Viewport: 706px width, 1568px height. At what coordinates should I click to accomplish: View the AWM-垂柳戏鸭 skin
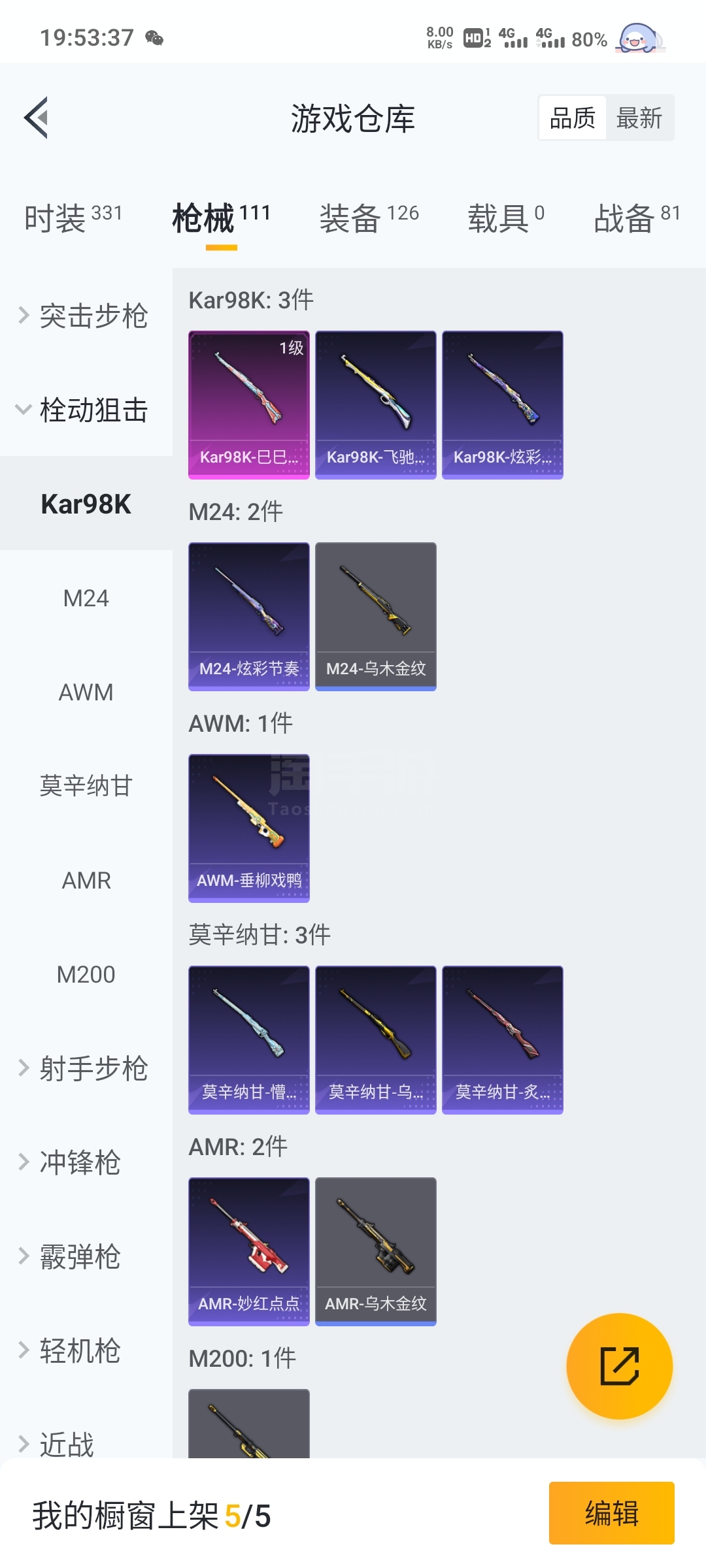(x=249, y=828)
